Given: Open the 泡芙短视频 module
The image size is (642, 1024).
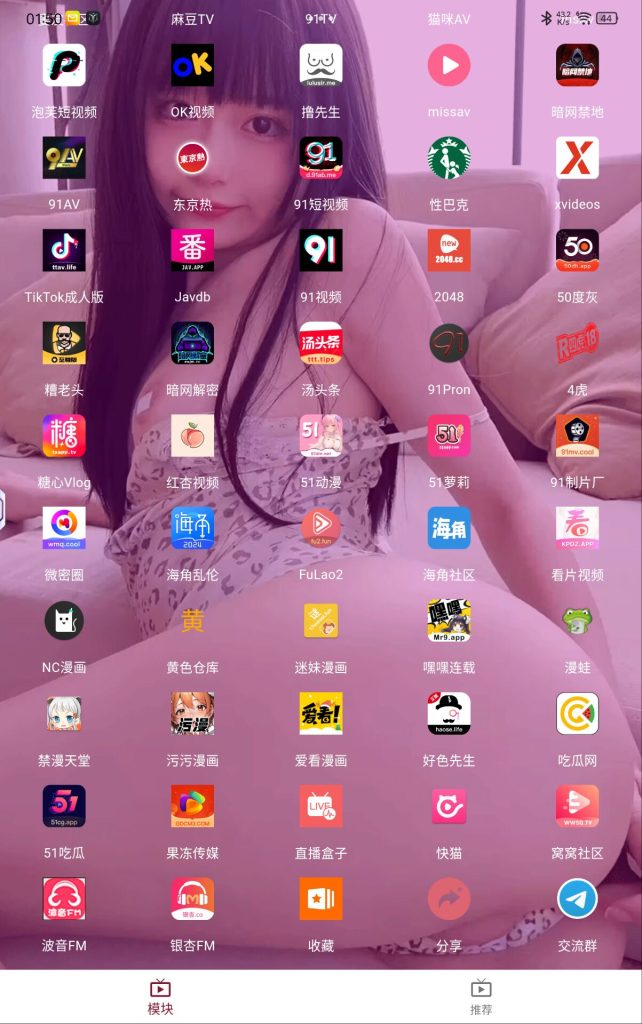Looking at the screenshot, I should [x=64, y=65].
